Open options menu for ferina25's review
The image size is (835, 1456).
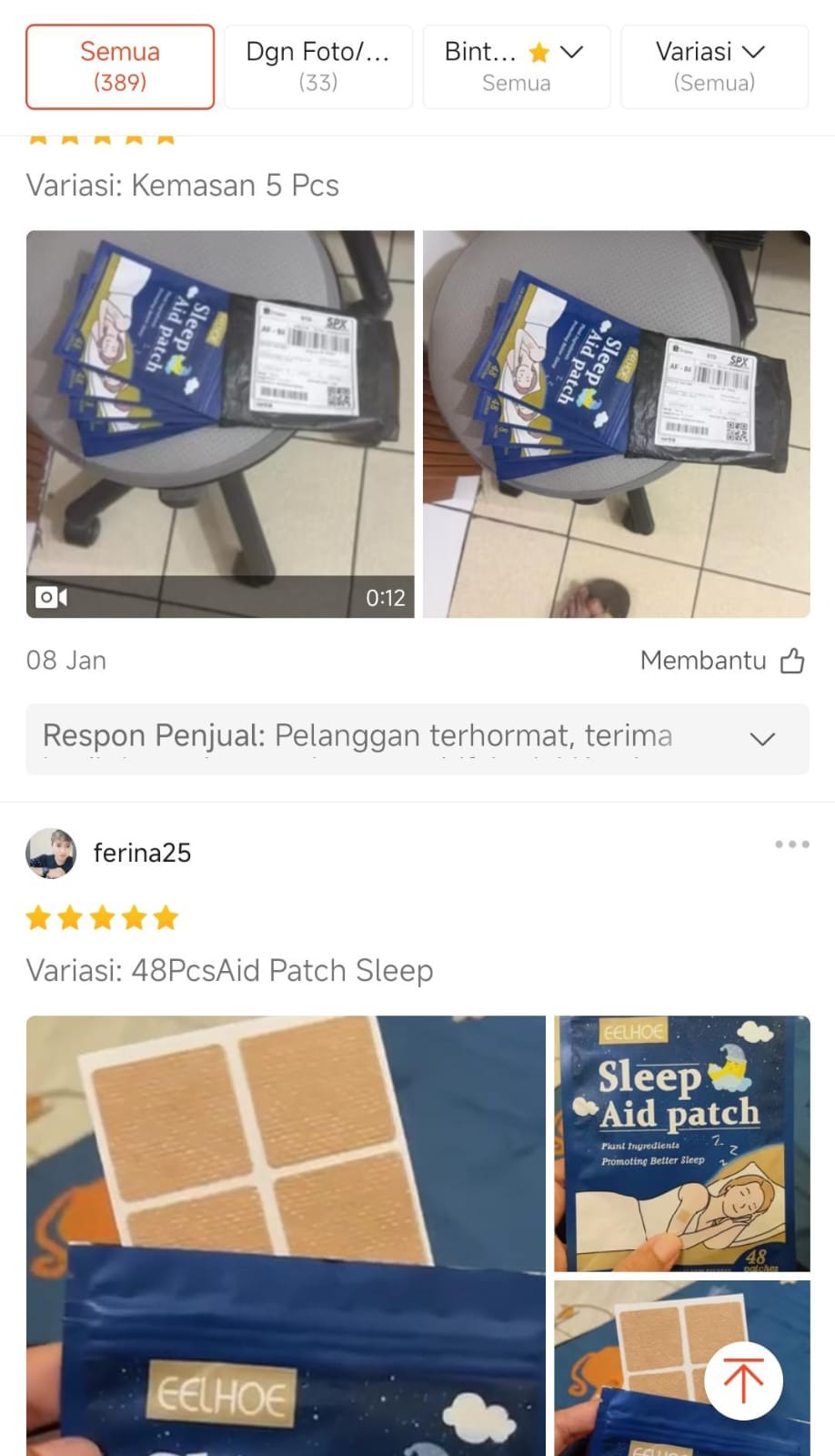click(x=791, y=844)
